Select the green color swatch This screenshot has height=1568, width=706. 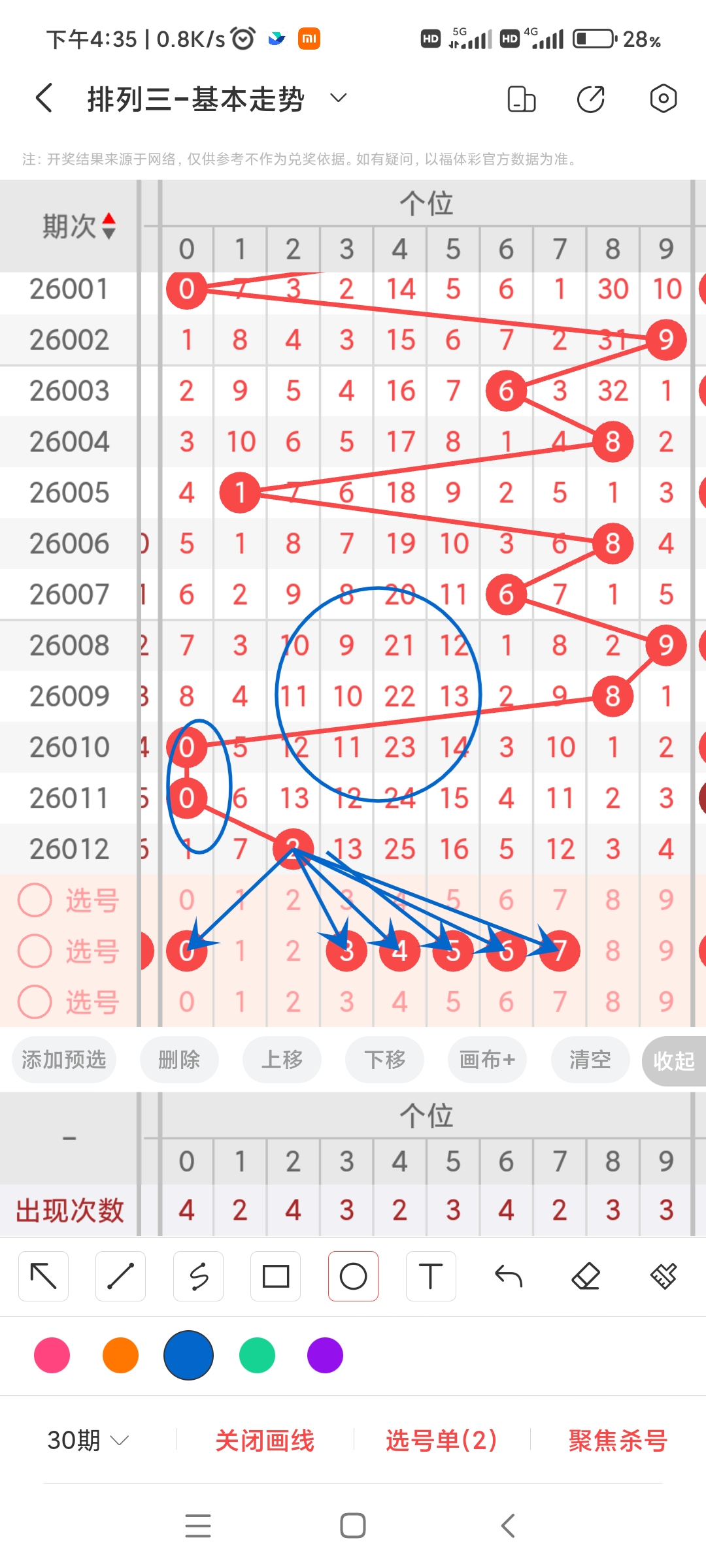[256, 1356]
